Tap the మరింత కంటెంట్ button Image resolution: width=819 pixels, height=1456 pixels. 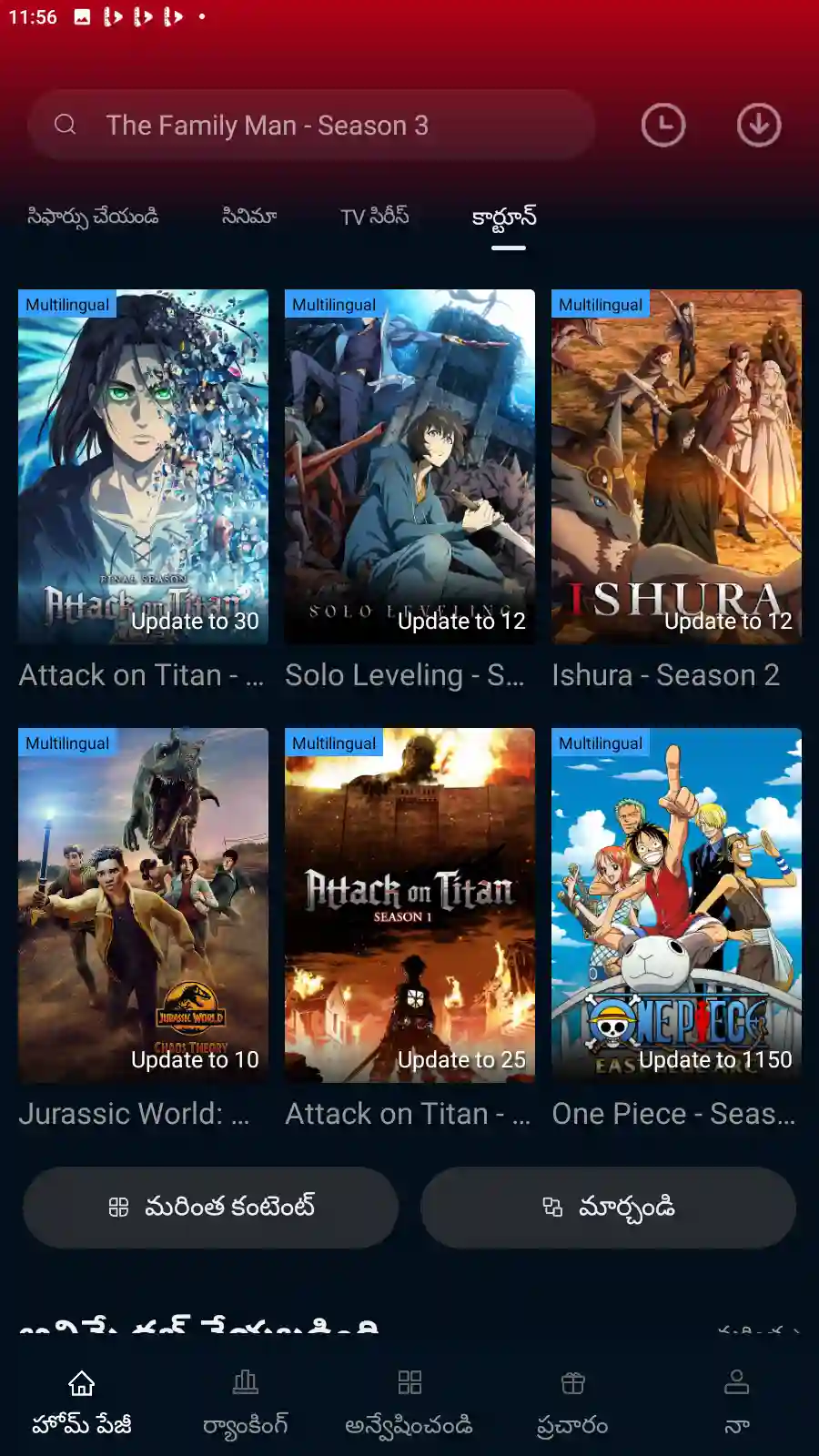211,1208
